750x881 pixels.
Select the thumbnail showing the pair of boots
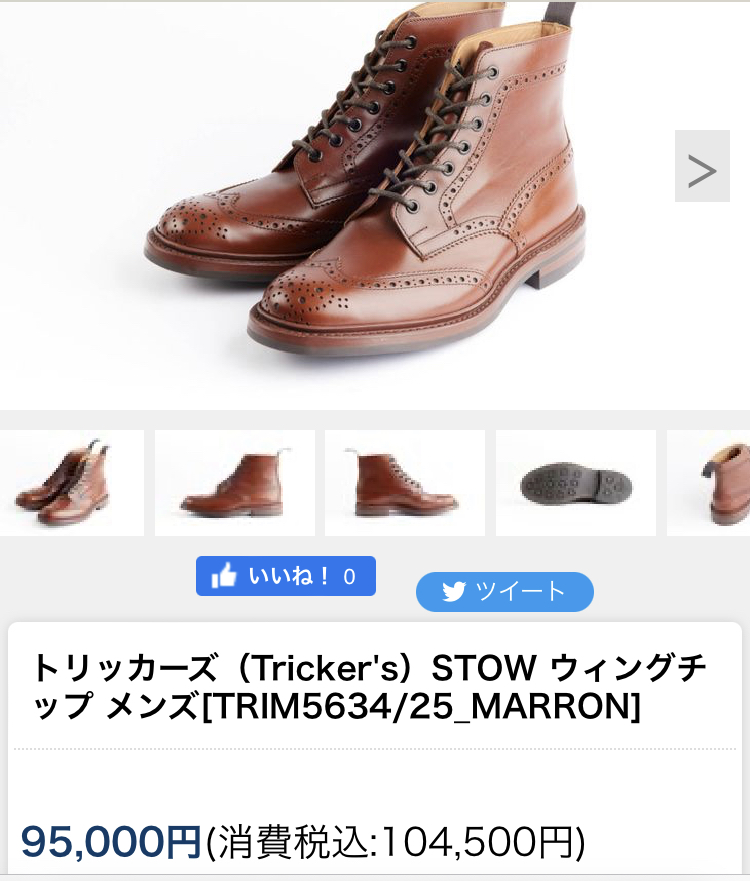[71, 483]
